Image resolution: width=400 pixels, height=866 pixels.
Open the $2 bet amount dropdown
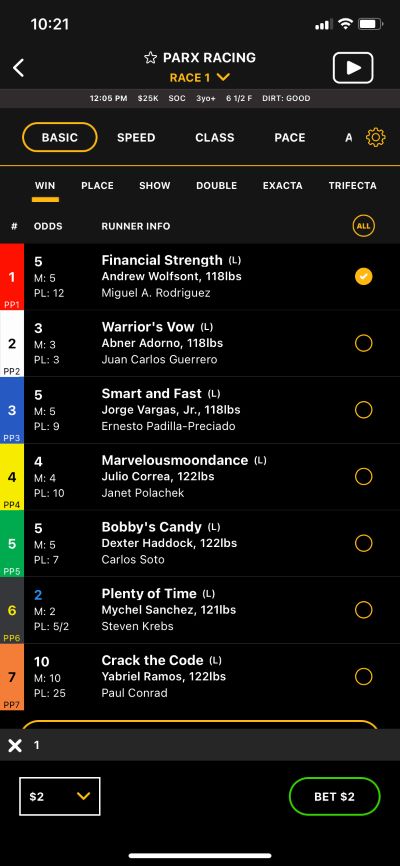pos(60,796)
